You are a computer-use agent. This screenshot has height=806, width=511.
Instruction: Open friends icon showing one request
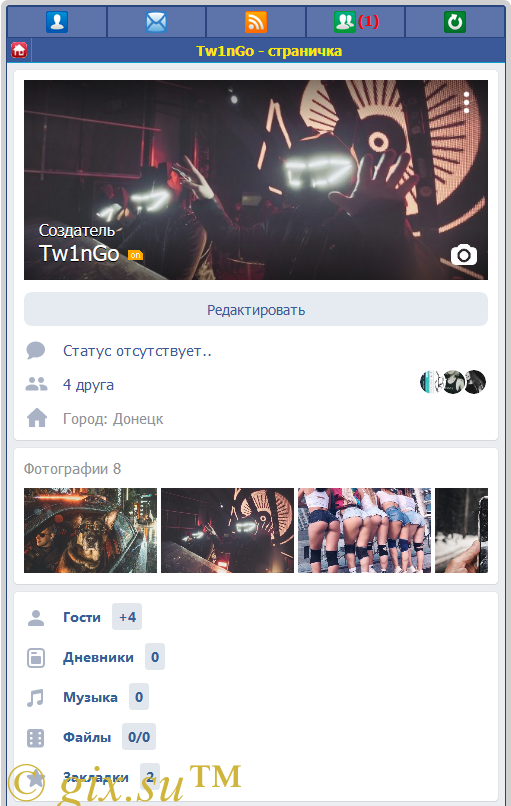click(x=355, y=22)
